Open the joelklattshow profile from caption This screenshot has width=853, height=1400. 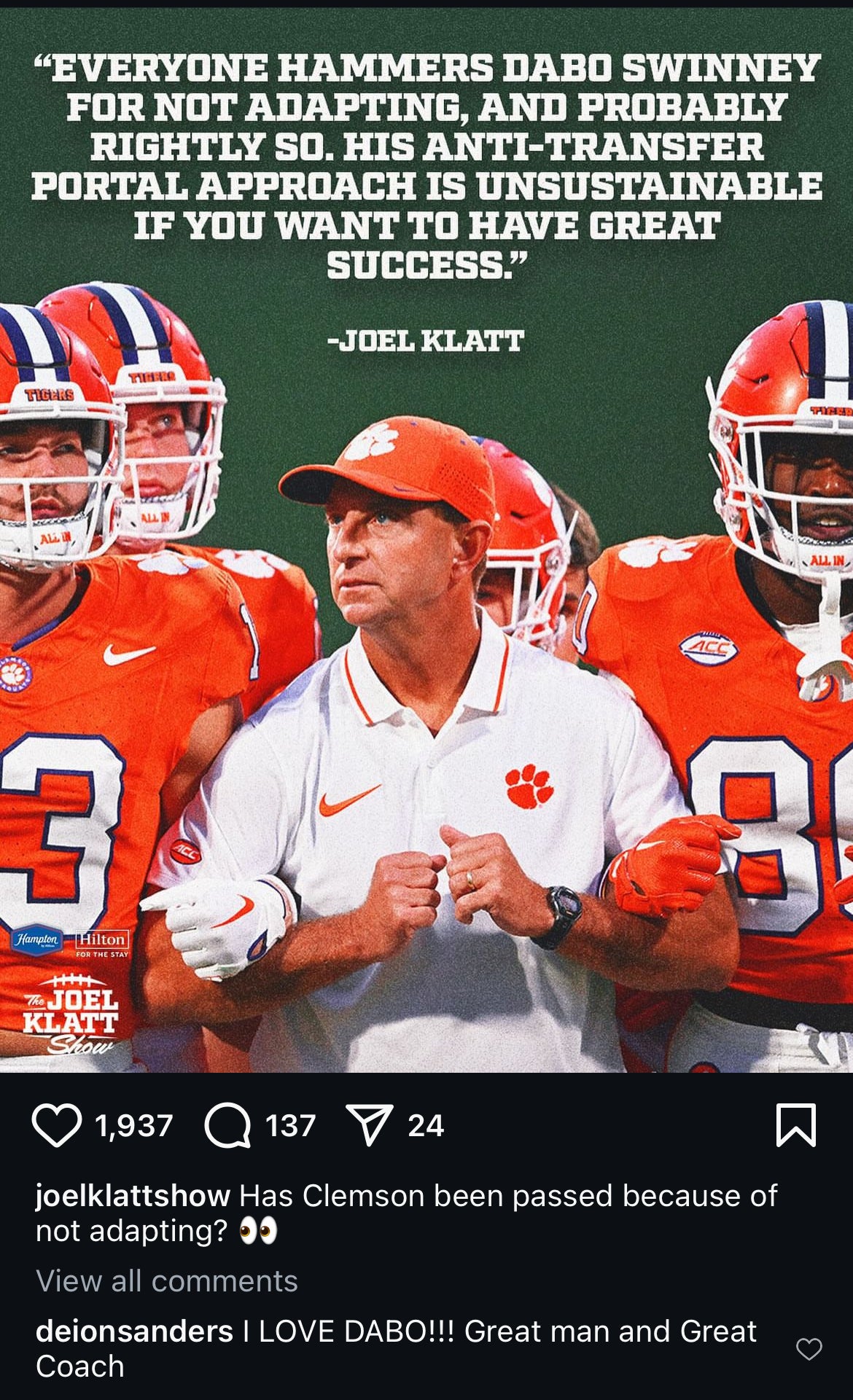point(133,1196)
